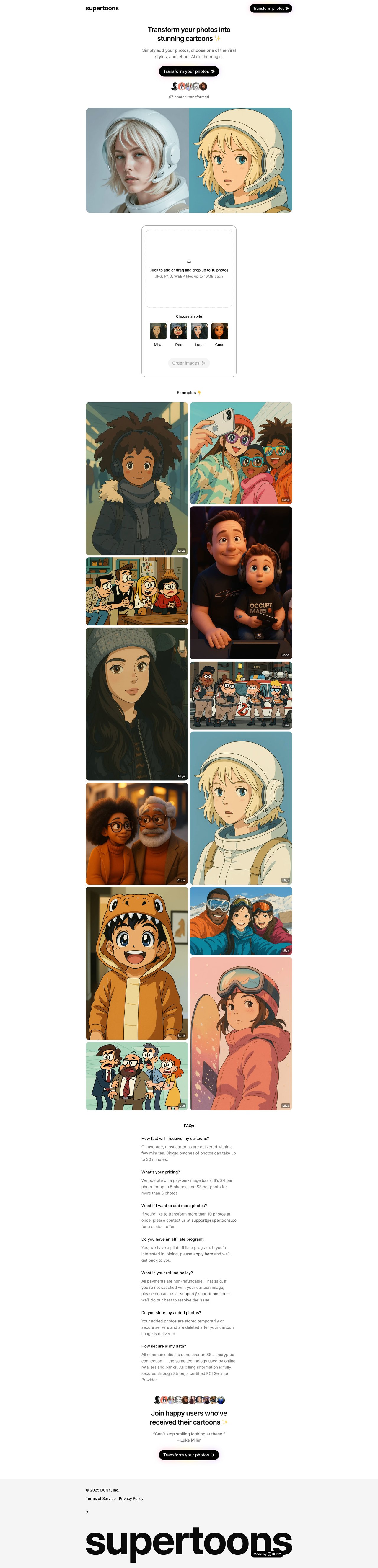Open the Terms of Service link
The width and height of the screenshot is (378, 1568).
pyautogui.click(x=100, y=1499)
